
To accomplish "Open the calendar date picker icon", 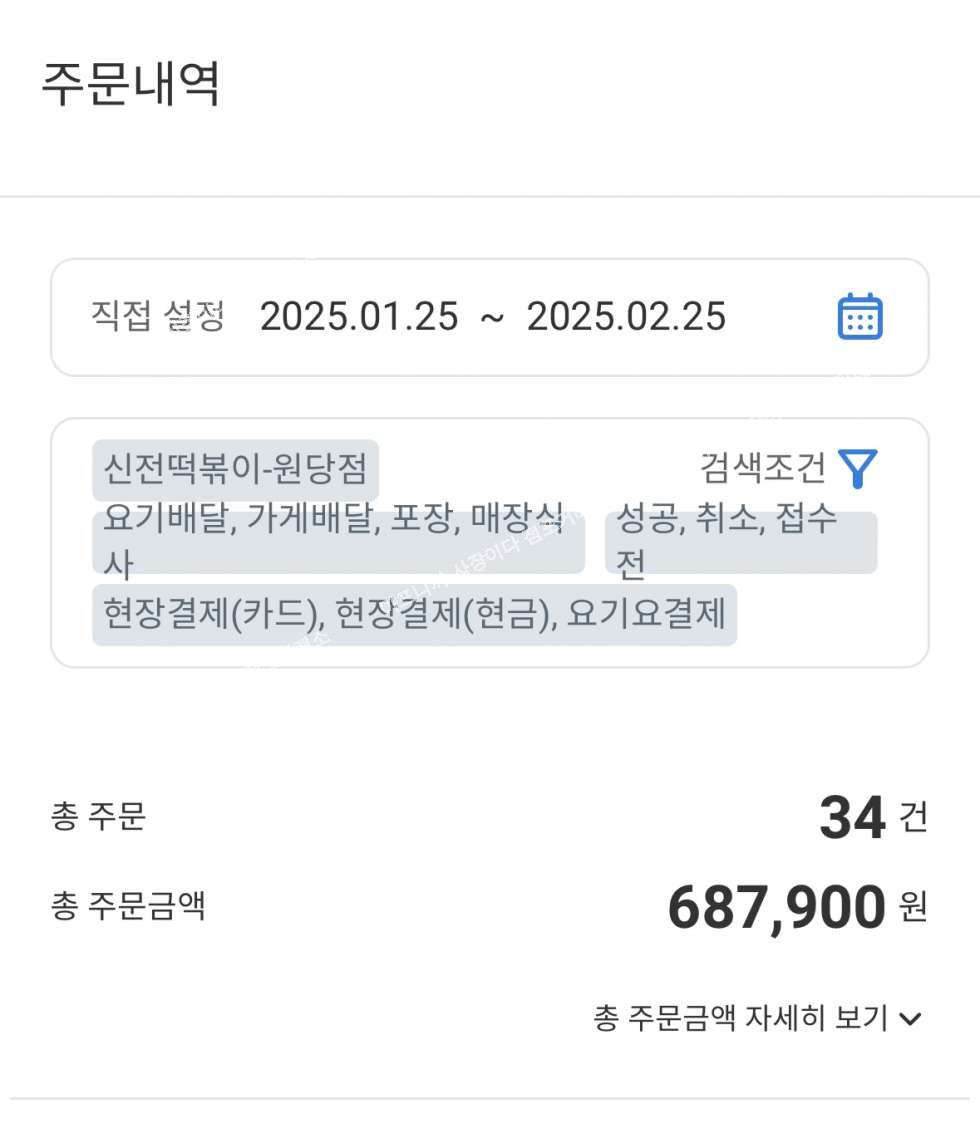I will click(859, 317).
